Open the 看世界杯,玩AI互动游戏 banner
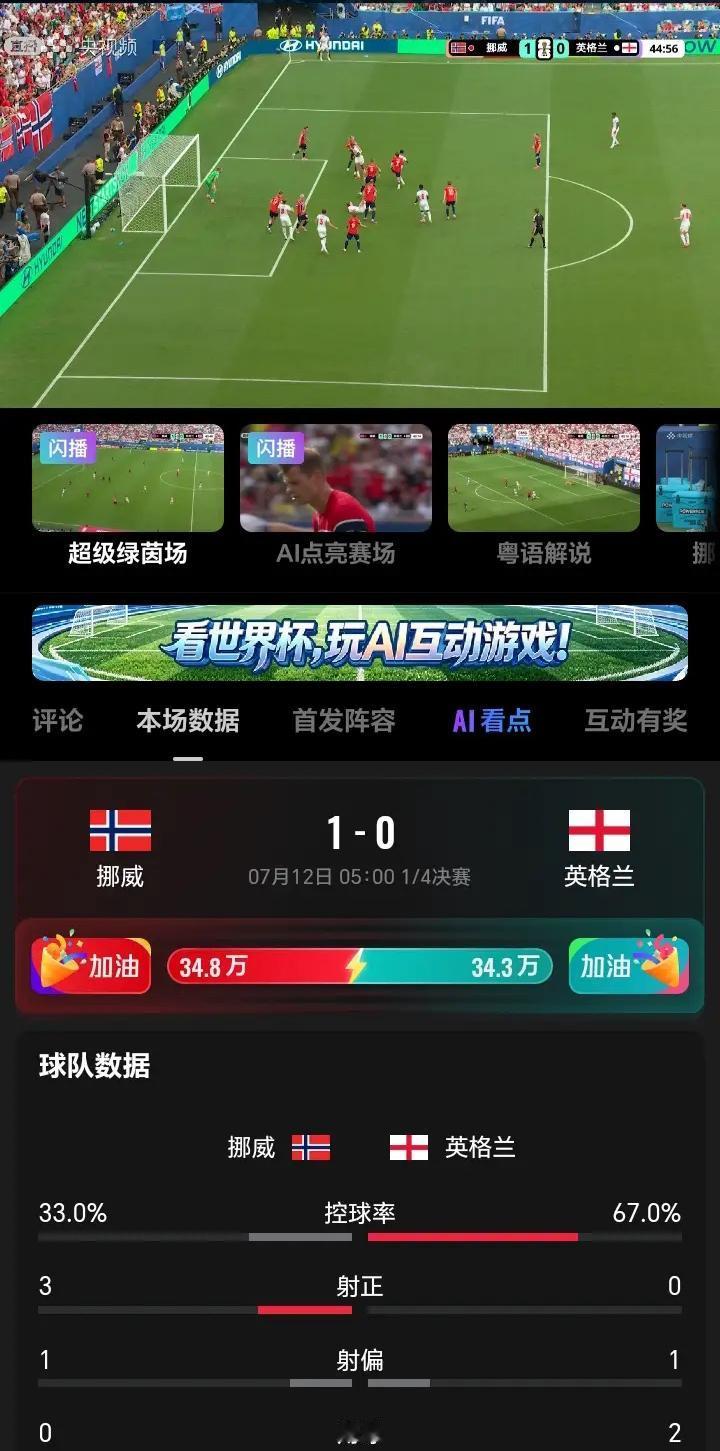The width and height of the screenshot is (720, 1451). click(x=360, y=643)
